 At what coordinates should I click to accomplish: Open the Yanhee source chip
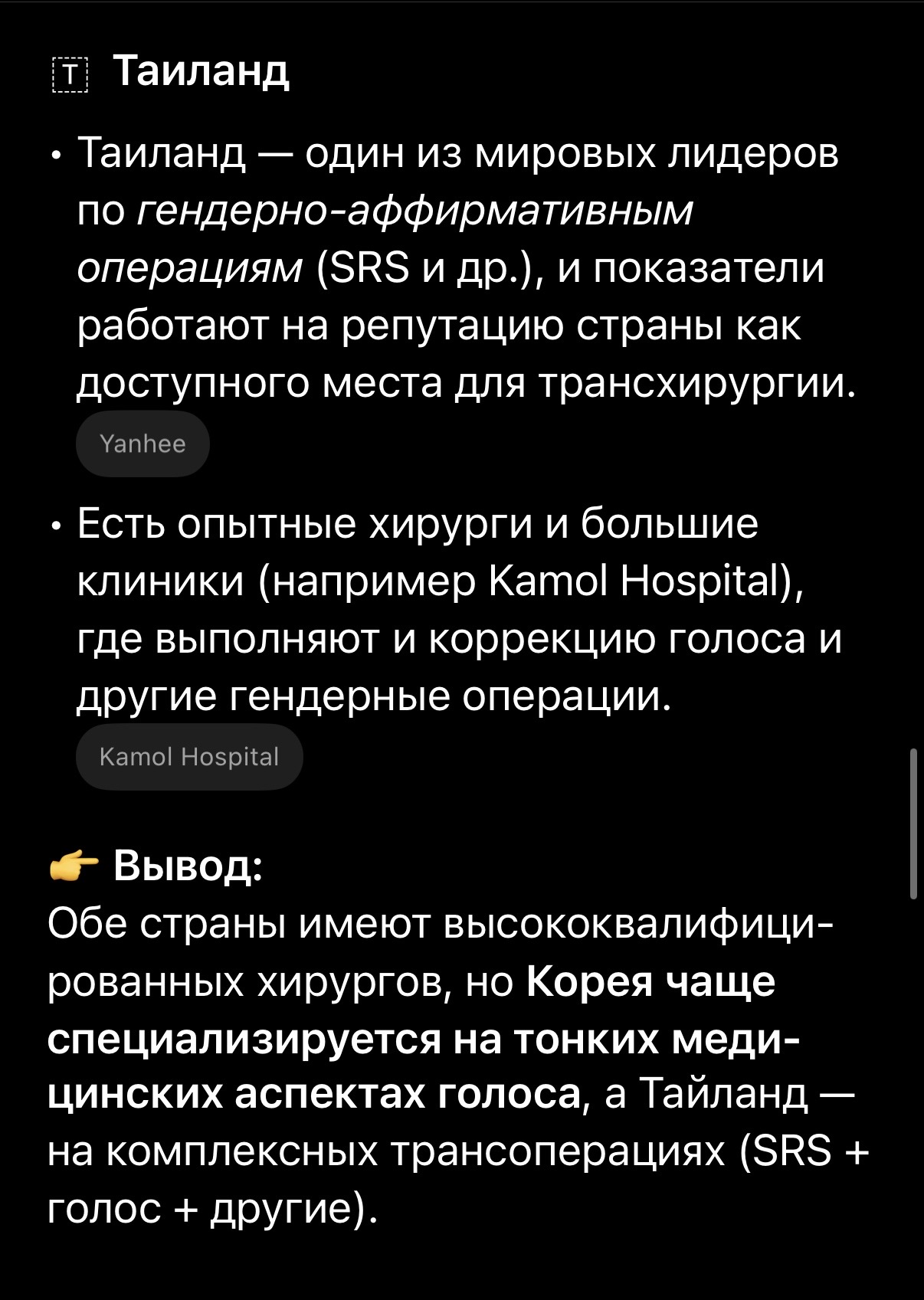143,444
